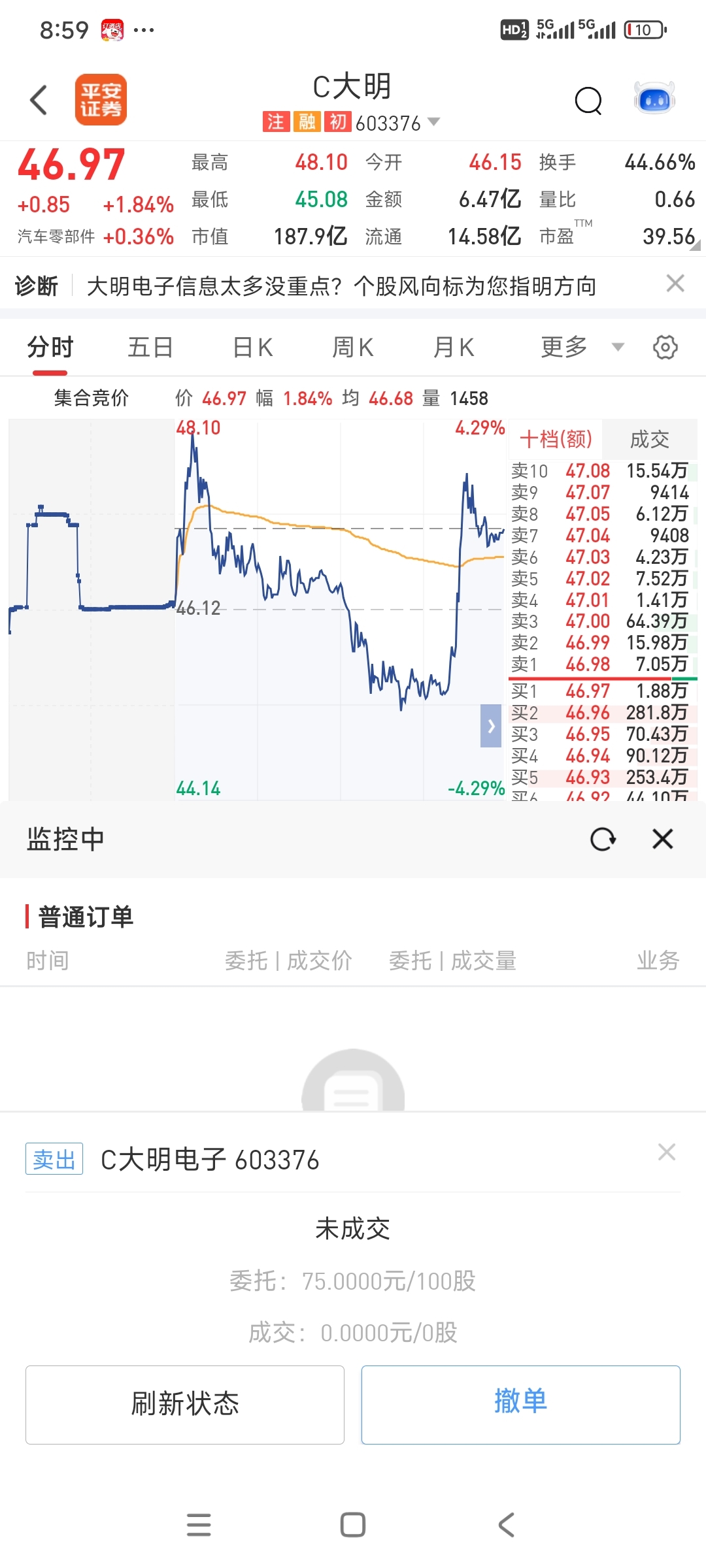Open the system recent apps menu
The image size is (706, 1568).
pos(199,1524)
